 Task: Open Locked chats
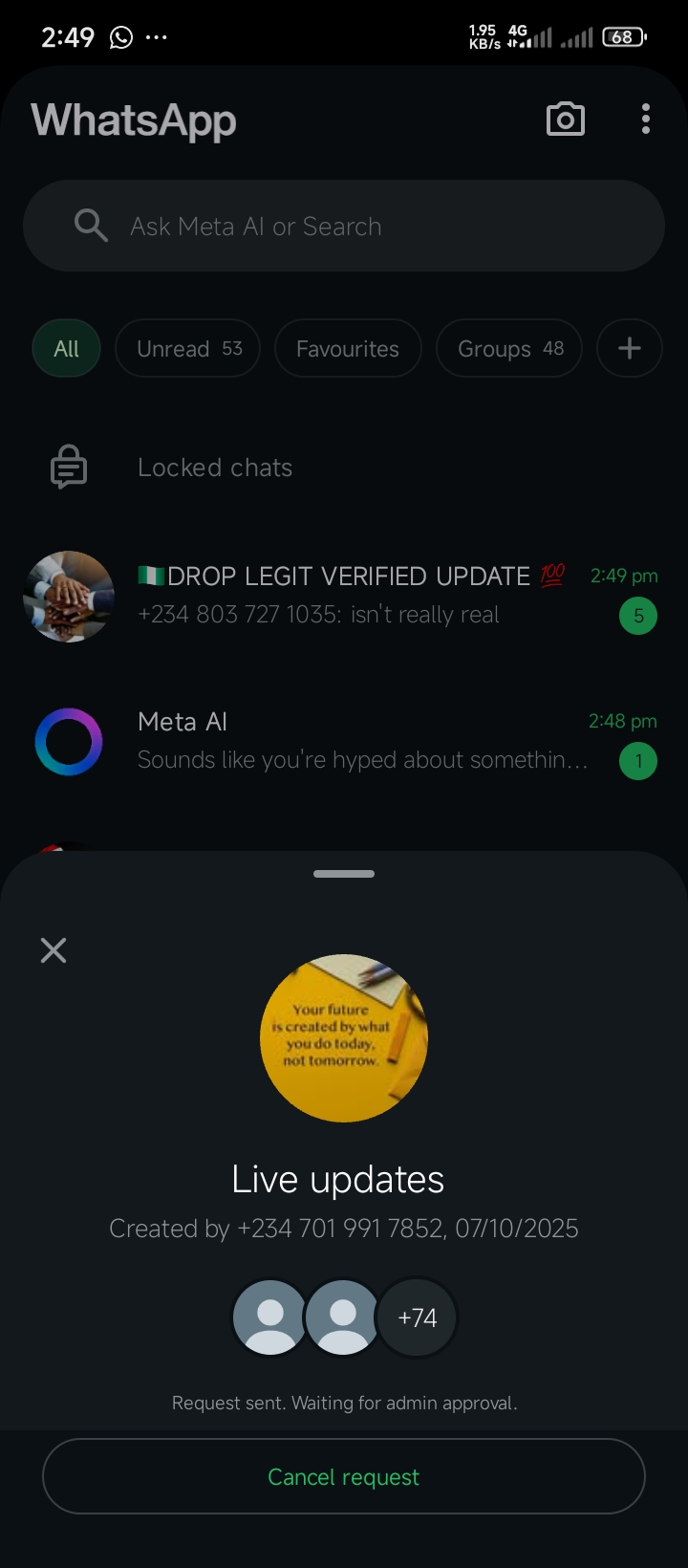215,468
